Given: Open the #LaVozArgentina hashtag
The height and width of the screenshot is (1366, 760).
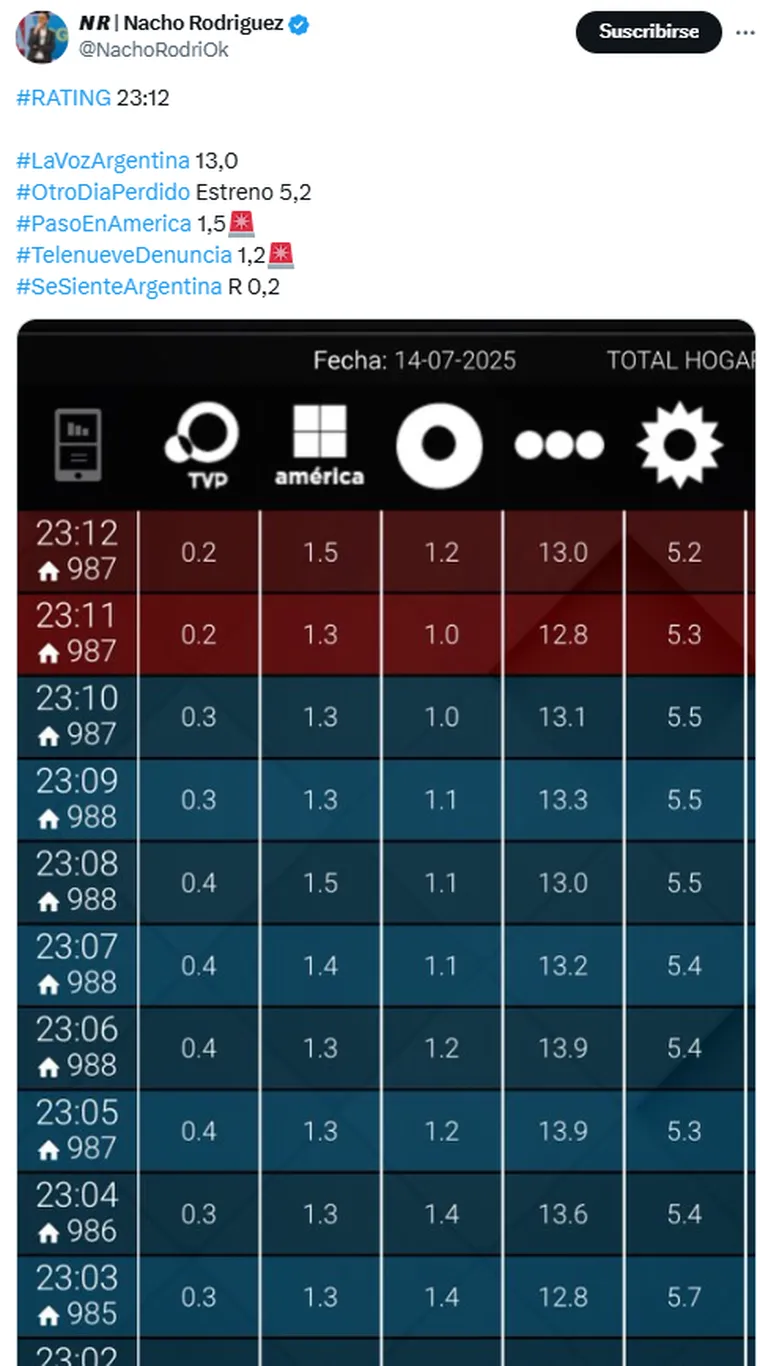Looking at the screenshot, I should [x=103, y=161].
